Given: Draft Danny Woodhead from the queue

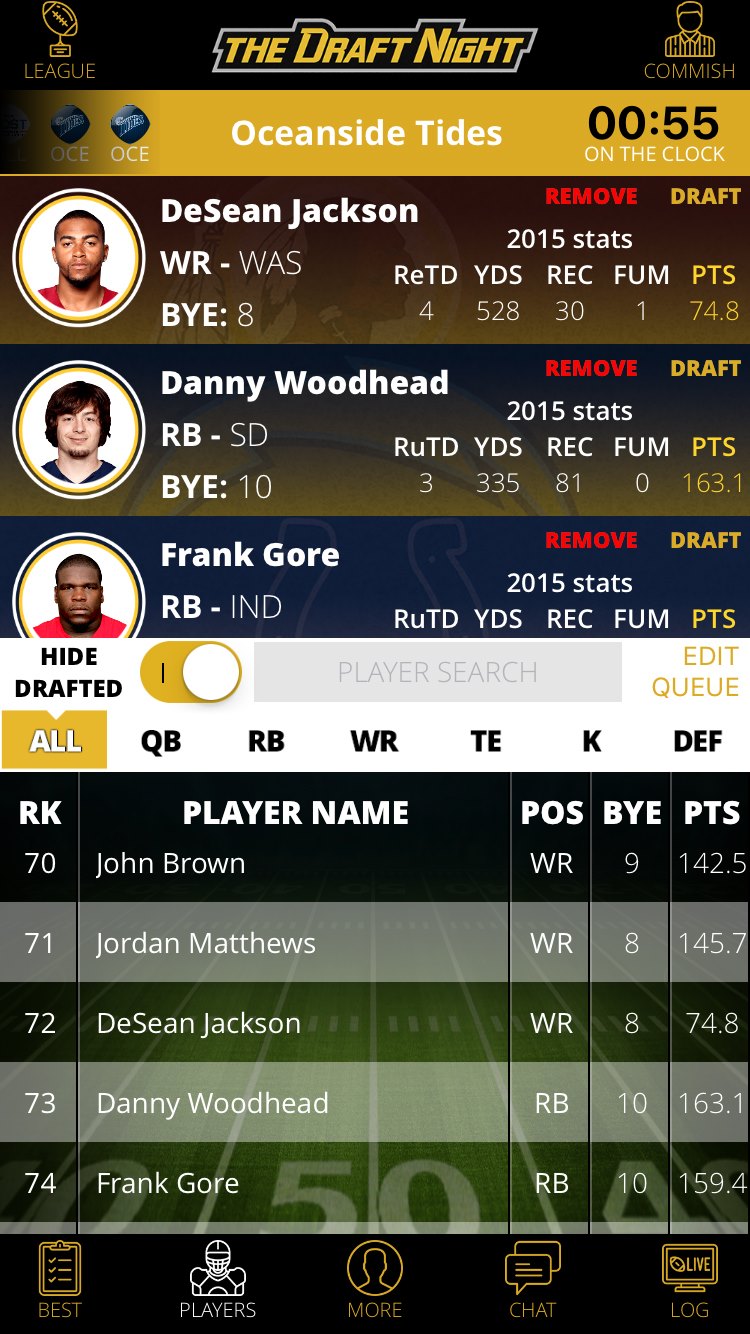Looking at the screenshot, I should (705, 368).
